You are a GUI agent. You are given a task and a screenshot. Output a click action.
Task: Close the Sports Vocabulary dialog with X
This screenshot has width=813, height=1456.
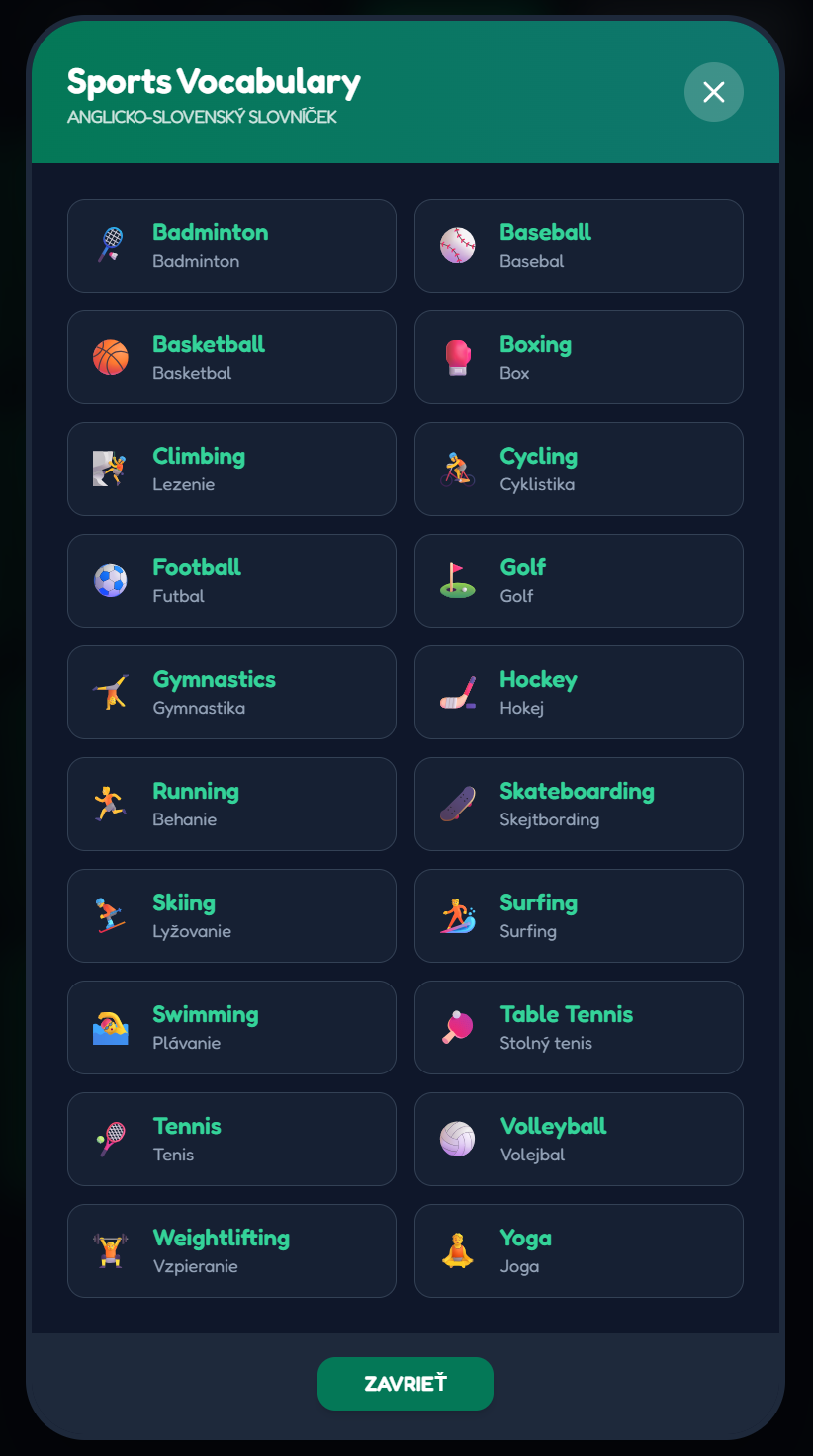coord(713,92)
